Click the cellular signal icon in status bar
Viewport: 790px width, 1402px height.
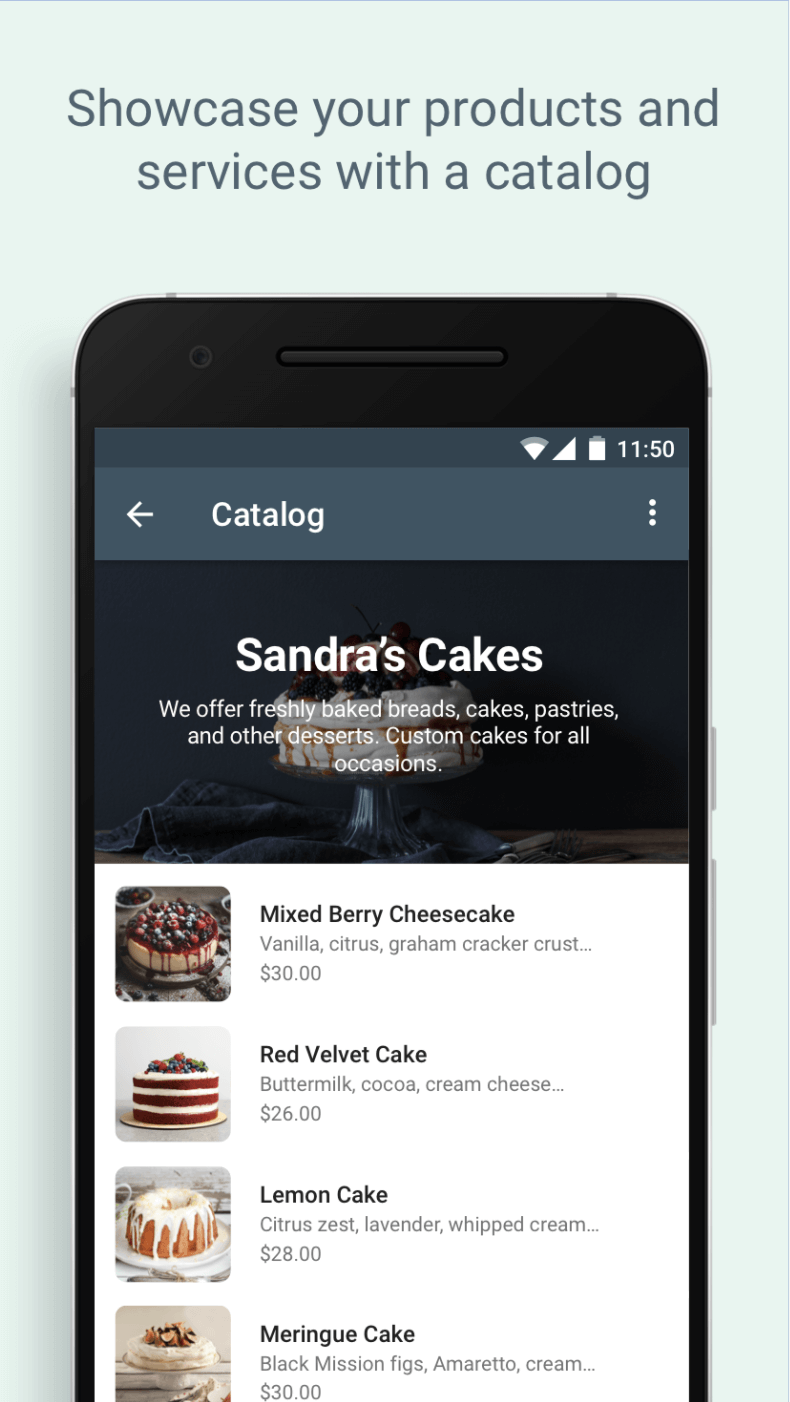click(565, 449)
